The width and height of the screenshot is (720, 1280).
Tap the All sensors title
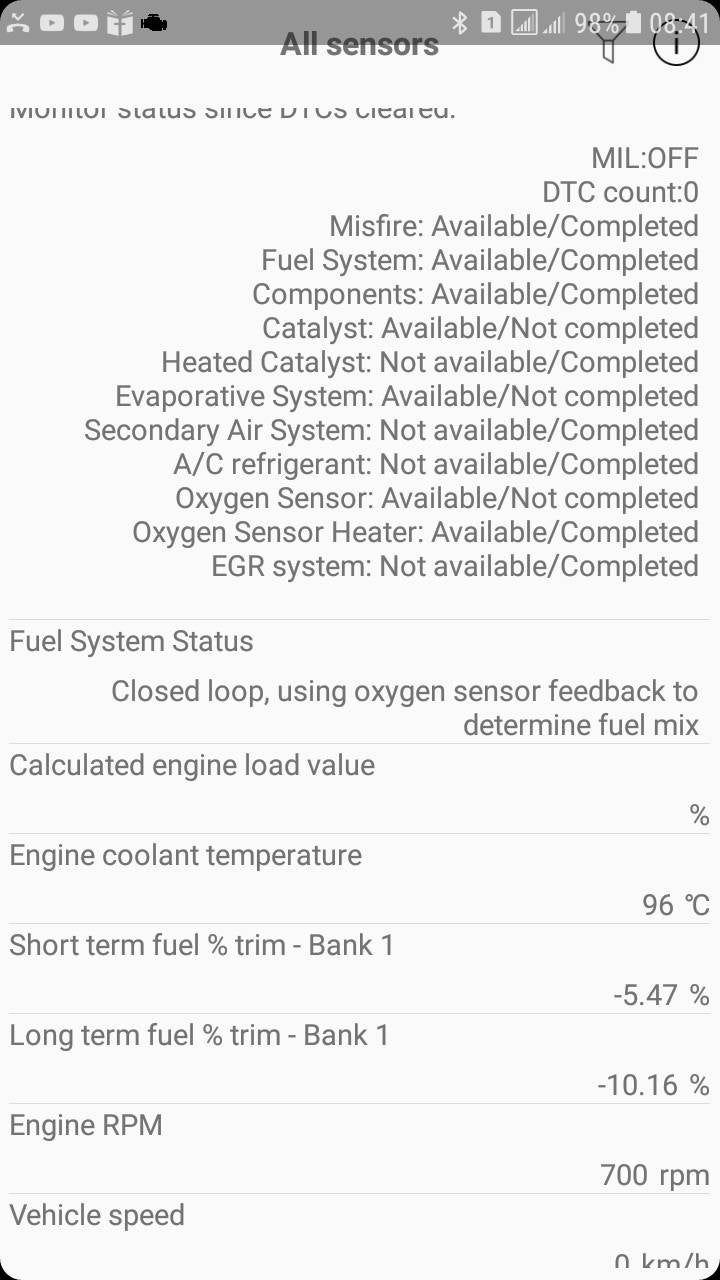359,44
